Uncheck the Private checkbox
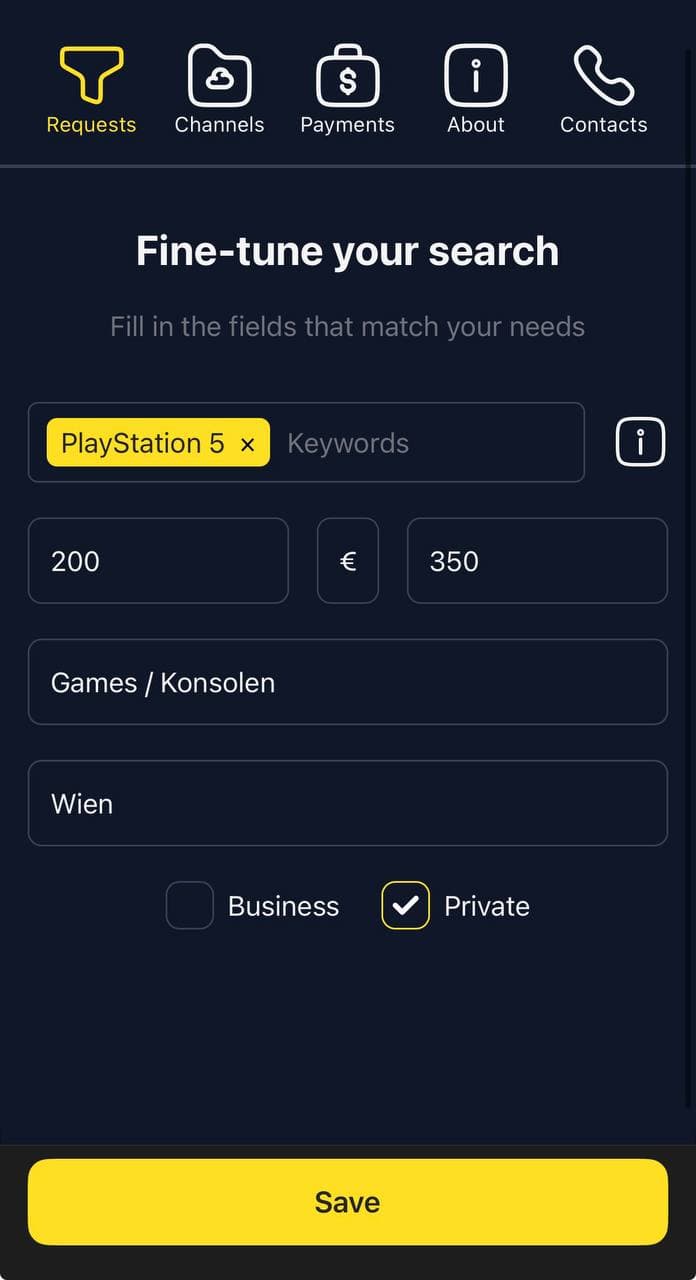 point(405,905)
